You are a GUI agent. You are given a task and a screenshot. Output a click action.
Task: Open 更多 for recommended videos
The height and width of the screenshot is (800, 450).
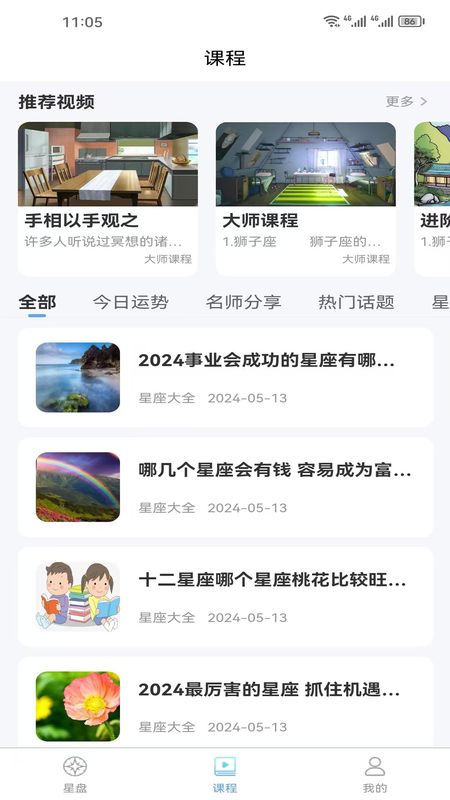coord(406,102)
